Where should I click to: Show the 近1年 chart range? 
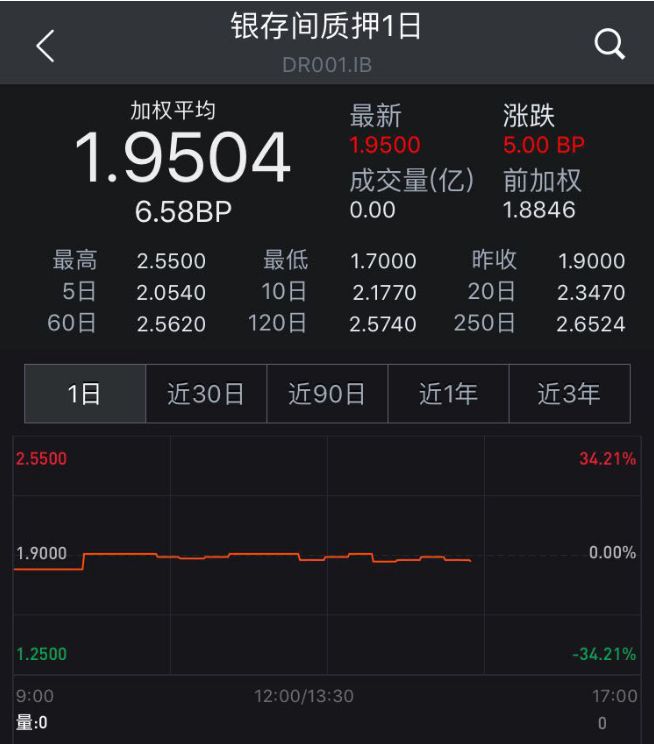pos(448,394)
